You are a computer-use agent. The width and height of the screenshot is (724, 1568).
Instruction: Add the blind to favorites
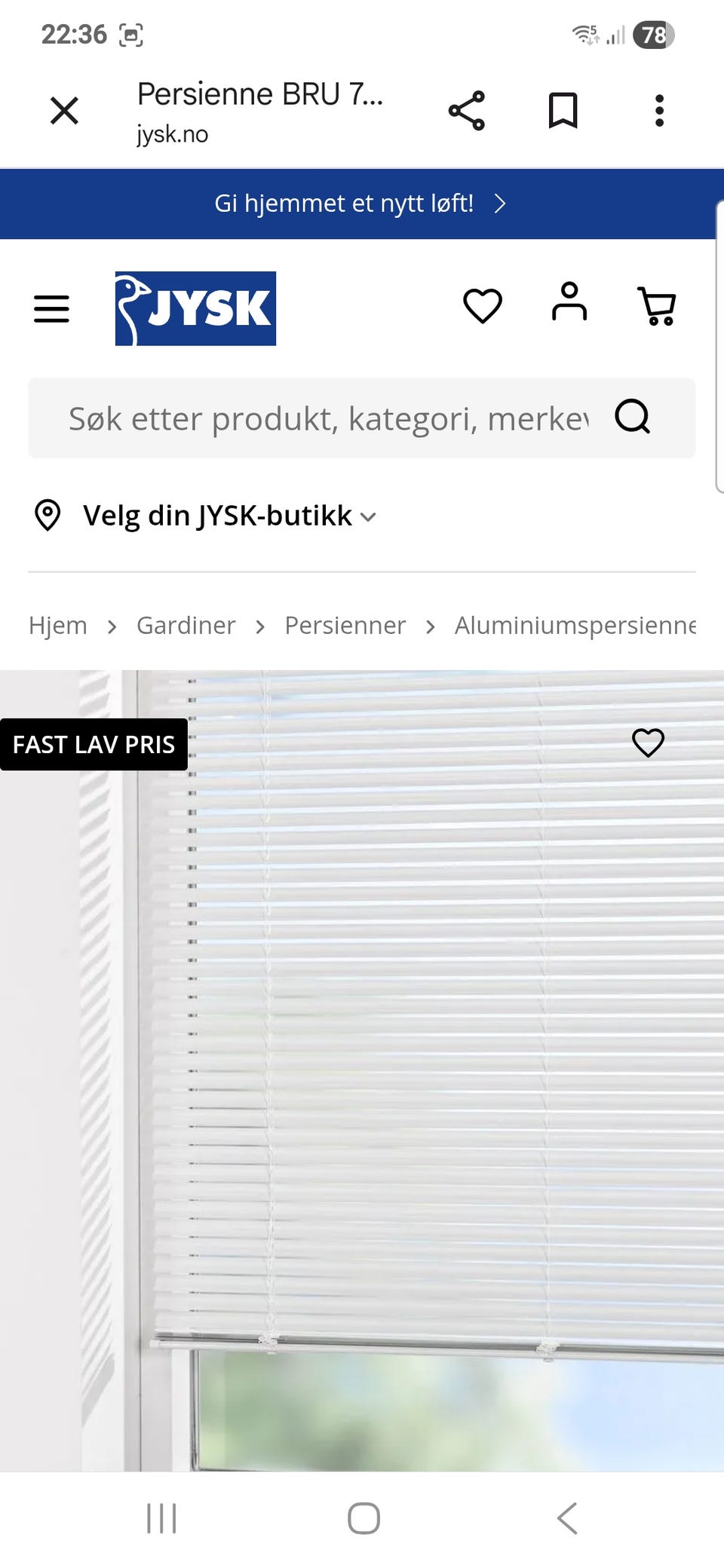tap(648, 743)
